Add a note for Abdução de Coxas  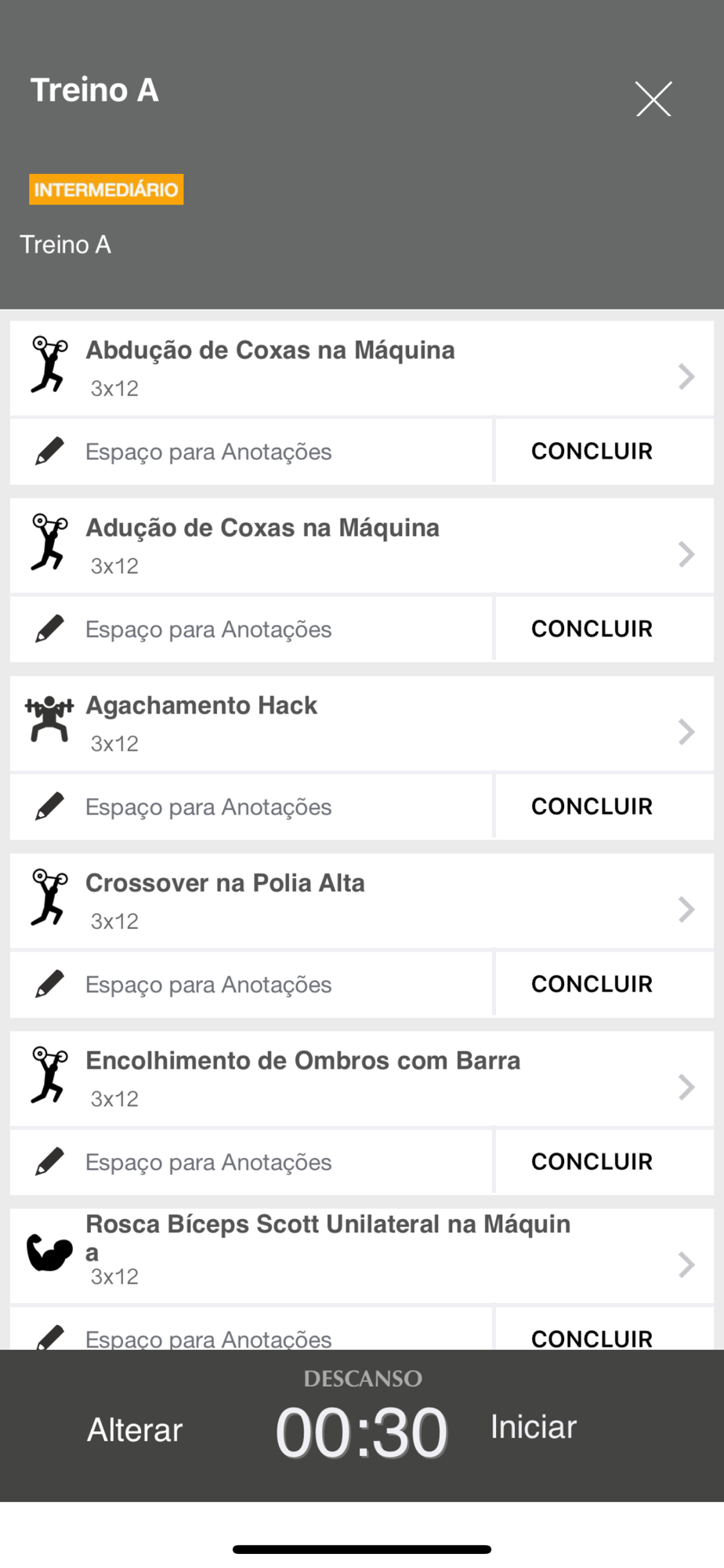click(x=251, y=452)
